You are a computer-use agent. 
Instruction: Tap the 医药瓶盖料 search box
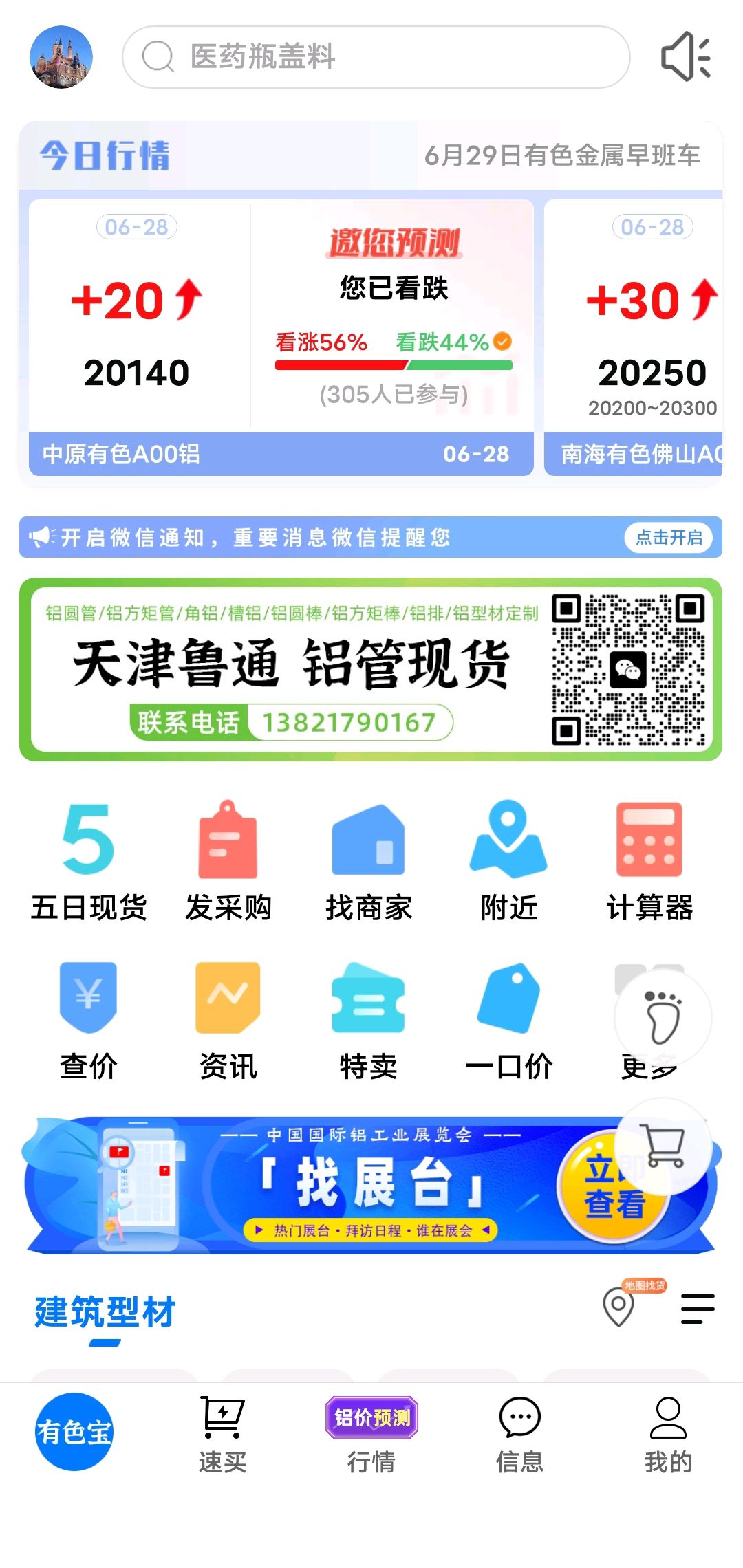[376, 57]
